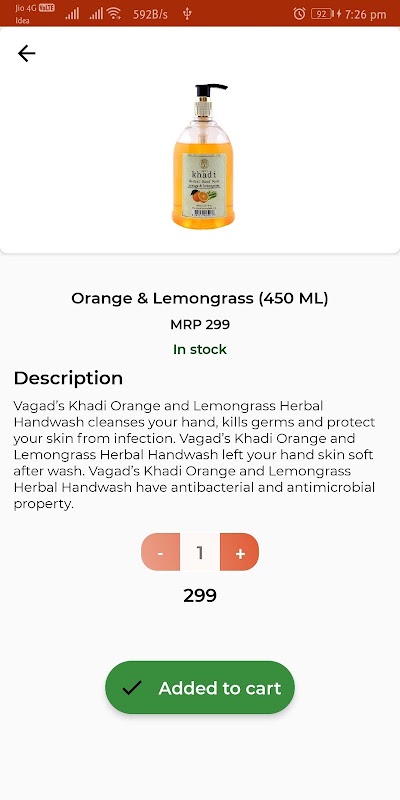Screen dimensions: 400x800
Task: Go back using the arrow icon
Action: [27, 54]
